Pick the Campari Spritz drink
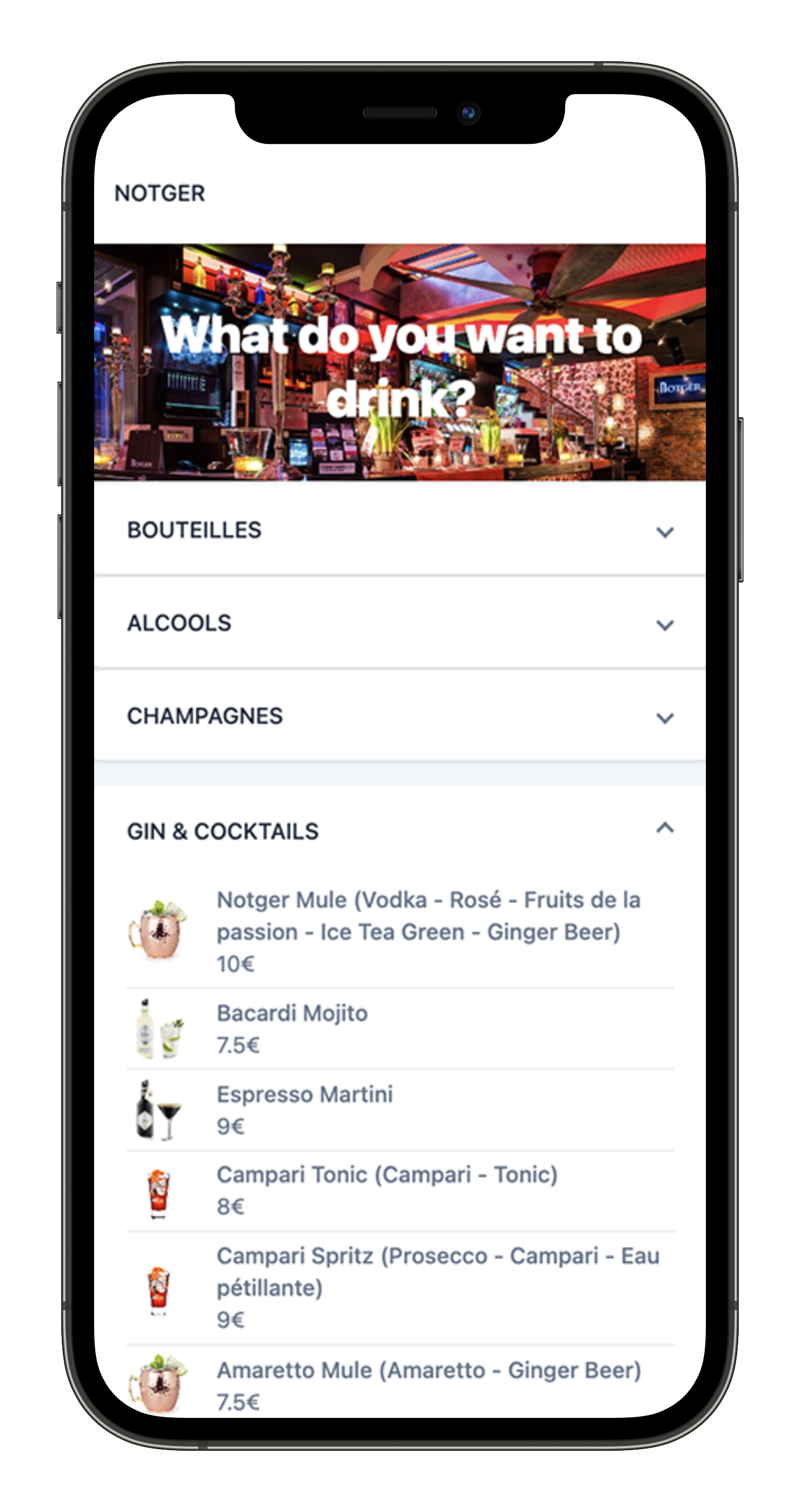This screenshot has height=1512, width=800. tap(437, 1287)
